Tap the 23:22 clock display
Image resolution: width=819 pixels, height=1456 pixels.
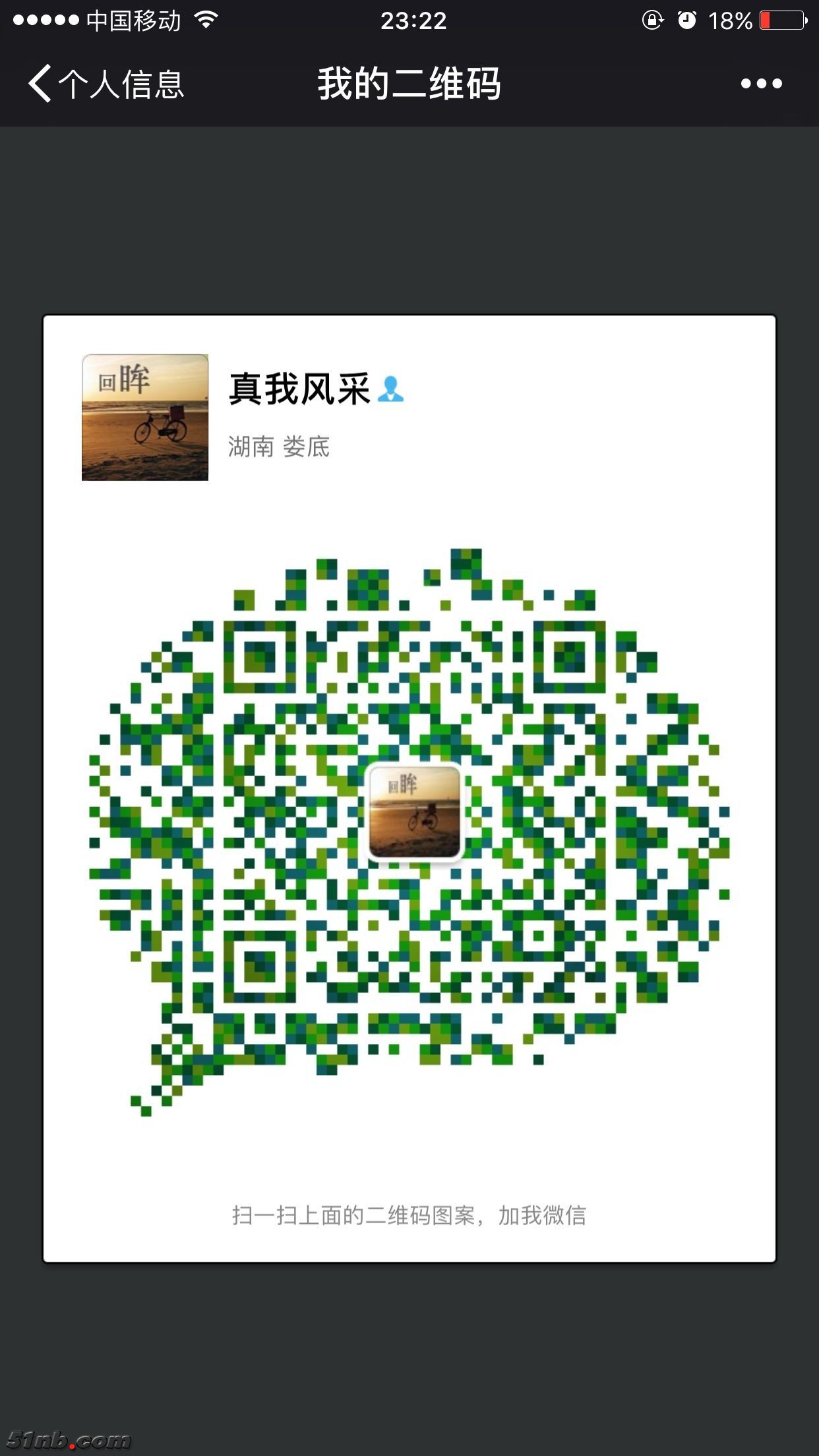[x=414, y=22]
